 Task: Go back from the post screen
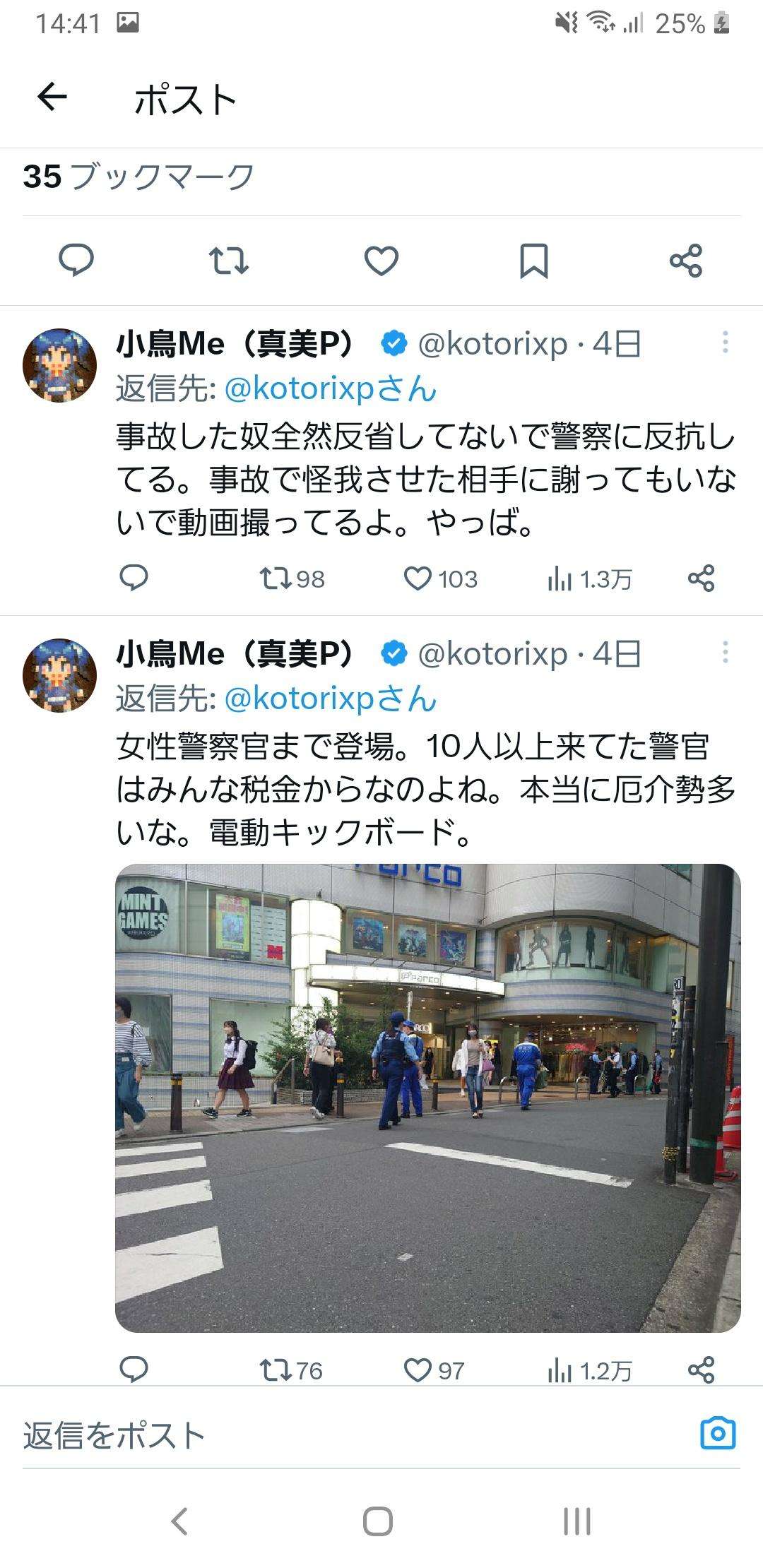(x=52, y=97)
